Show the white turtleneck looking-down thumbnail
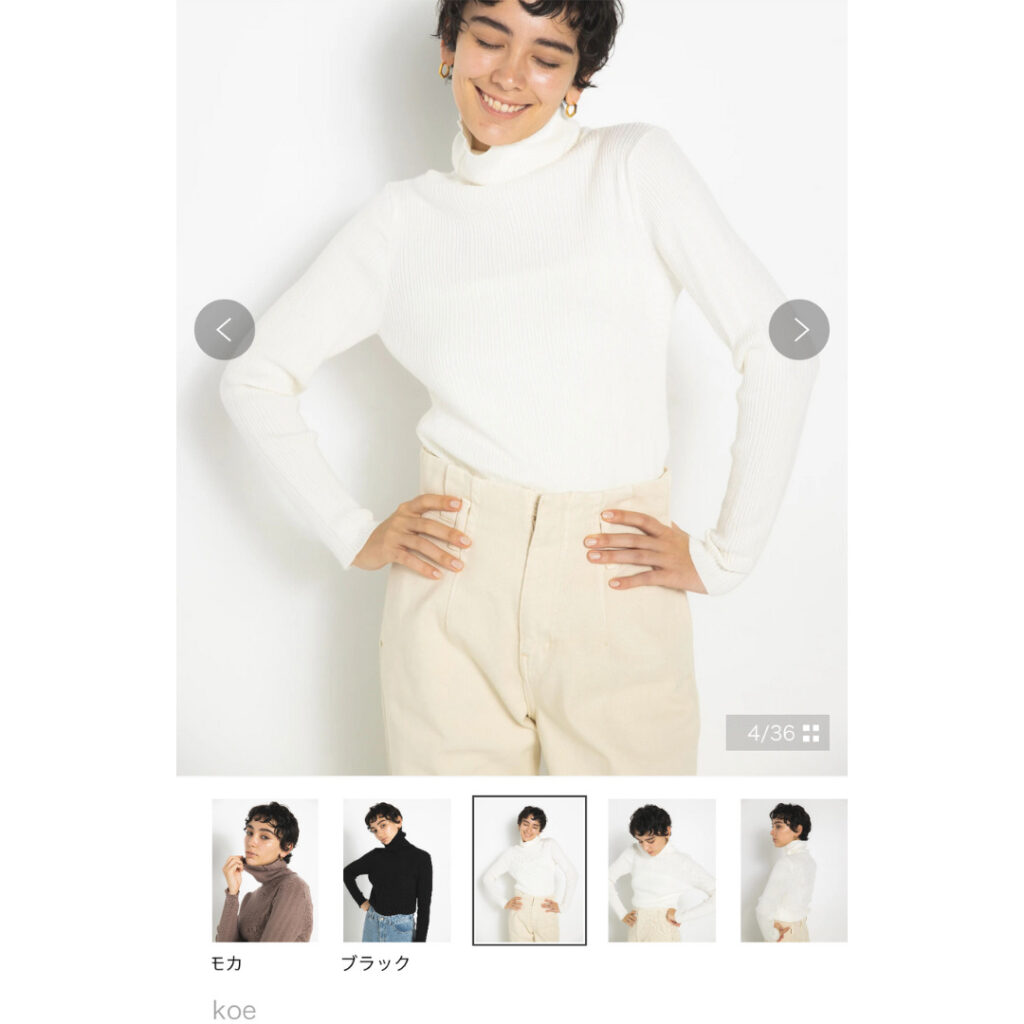 [x=661, y=870]
